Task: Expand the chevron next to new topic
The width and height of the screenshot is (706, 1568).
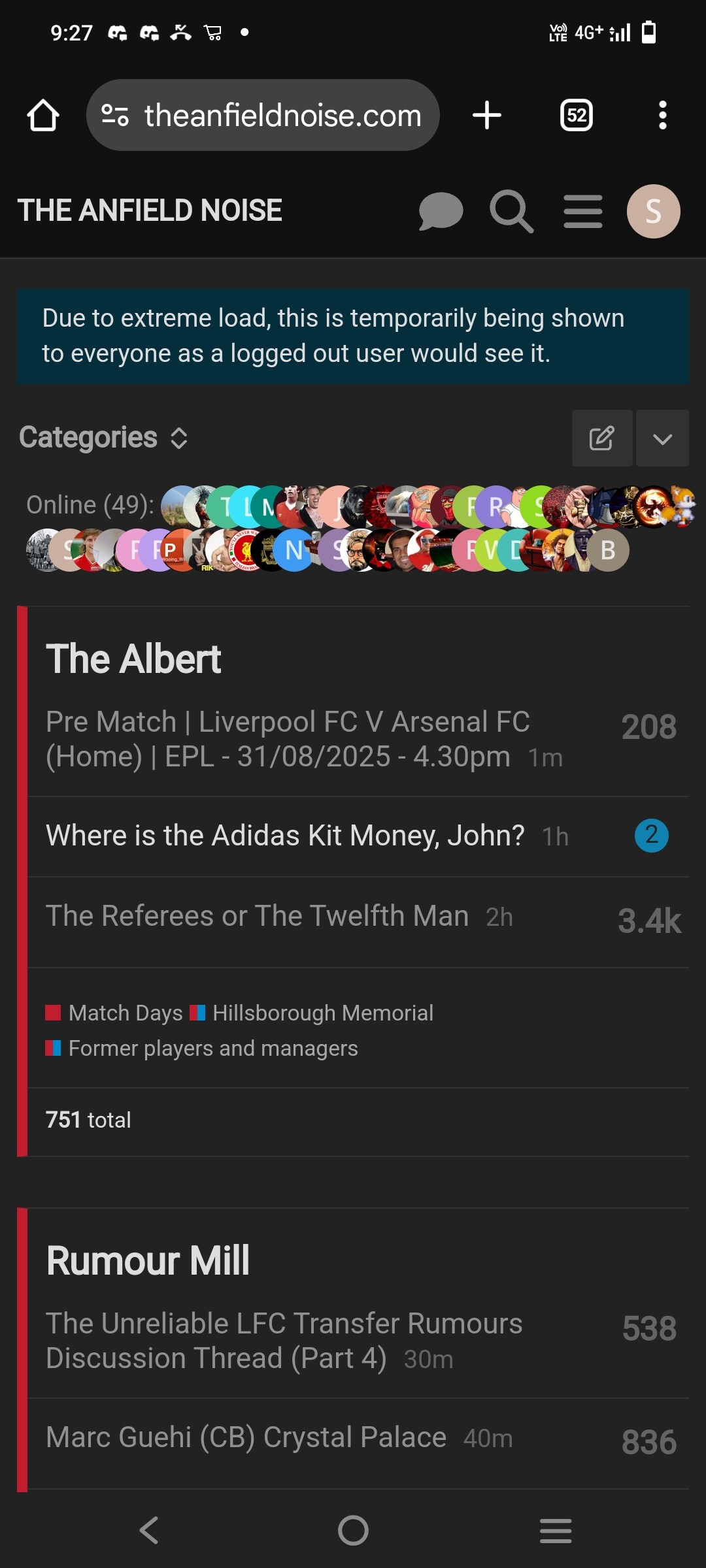Action: [662, 438]
